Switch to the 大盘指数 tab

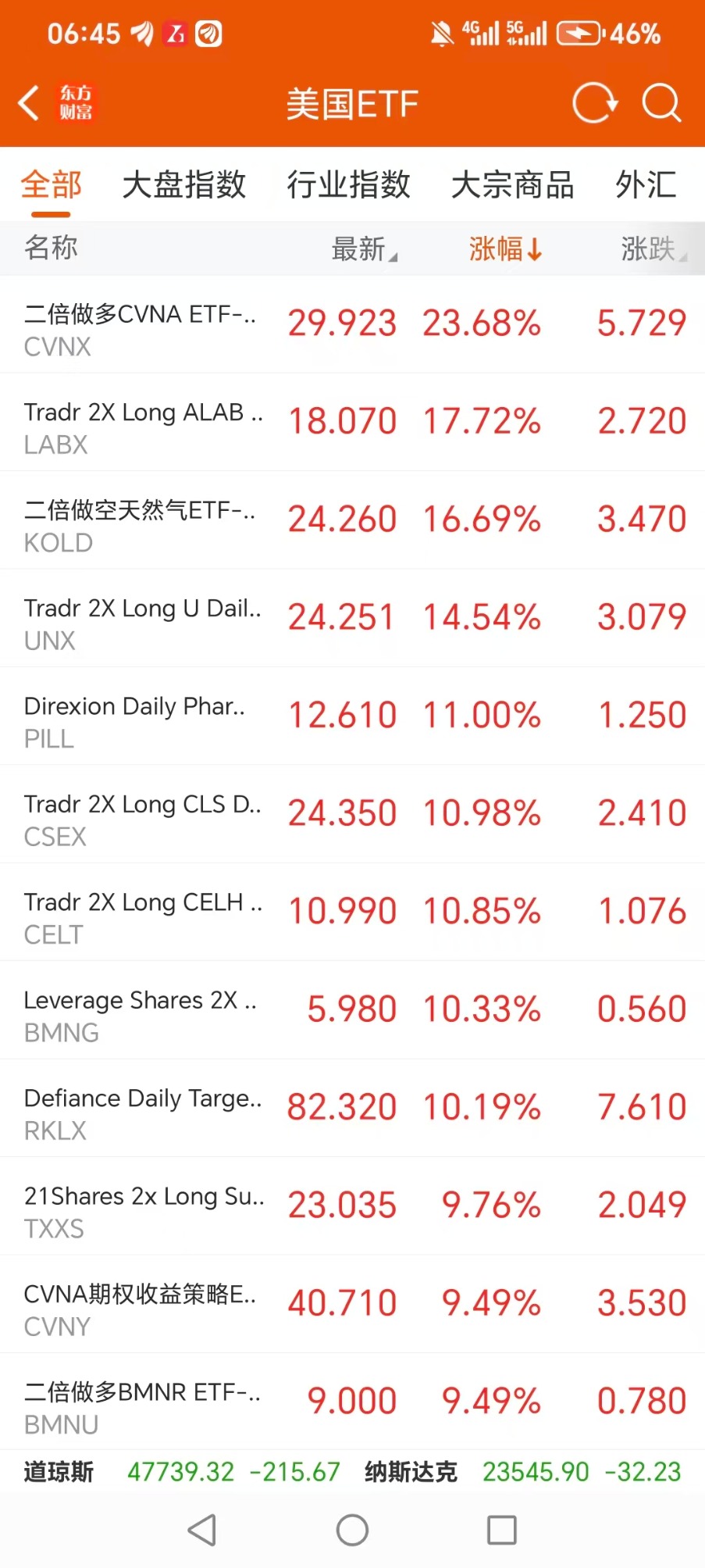[184, 185]
